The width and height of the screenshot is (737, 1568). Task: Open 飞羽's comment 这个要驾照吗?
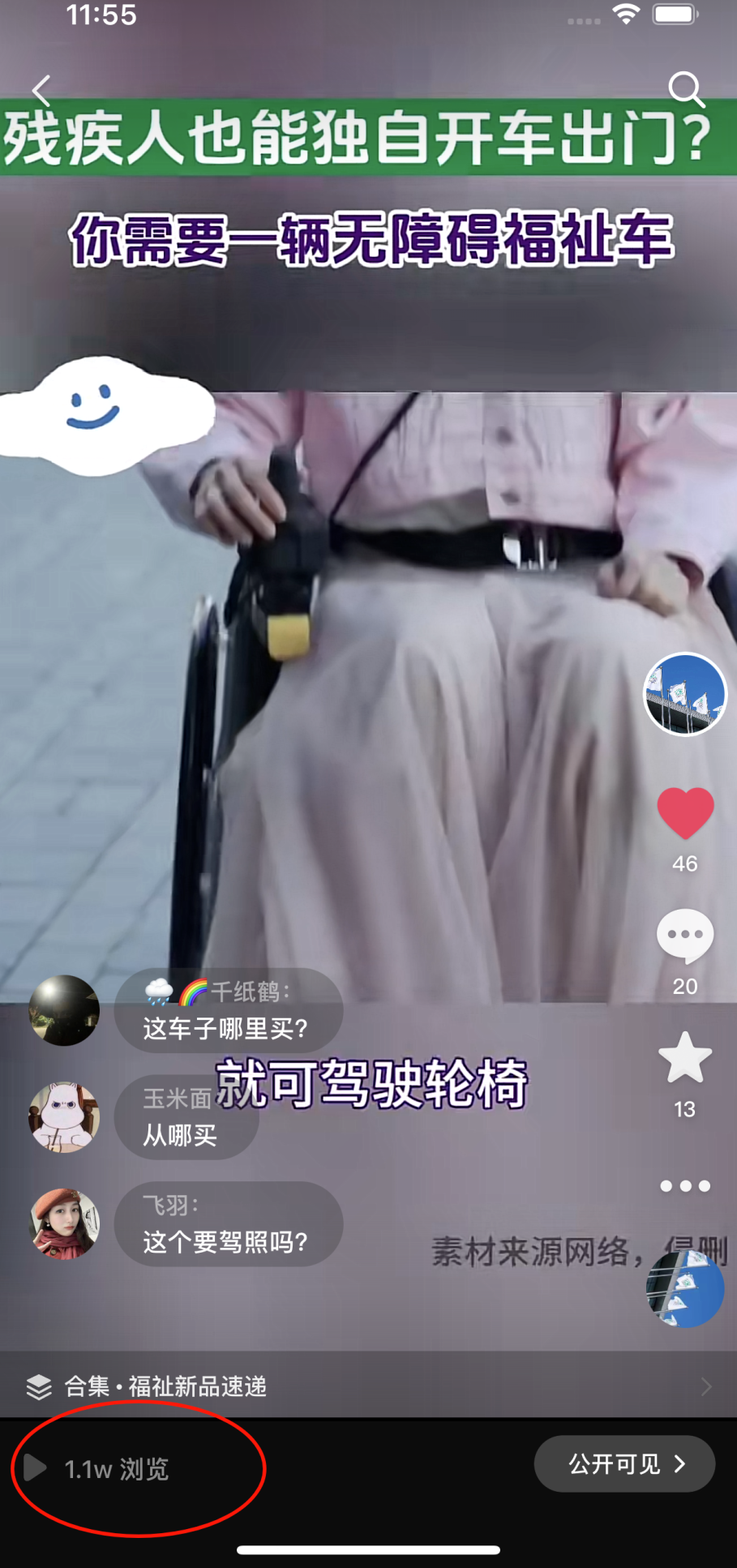point(228,1224)
